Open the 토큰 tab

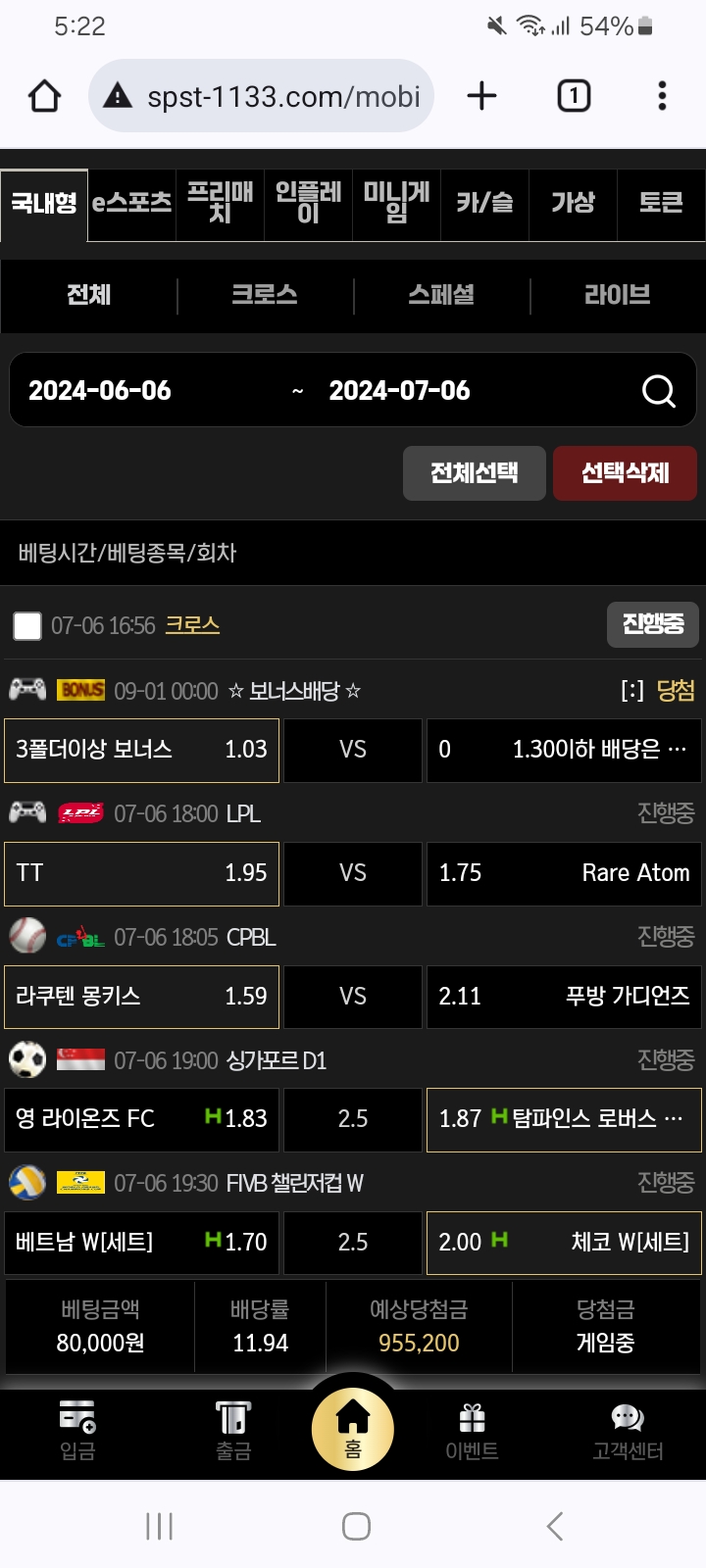click(x=661, y=204)
